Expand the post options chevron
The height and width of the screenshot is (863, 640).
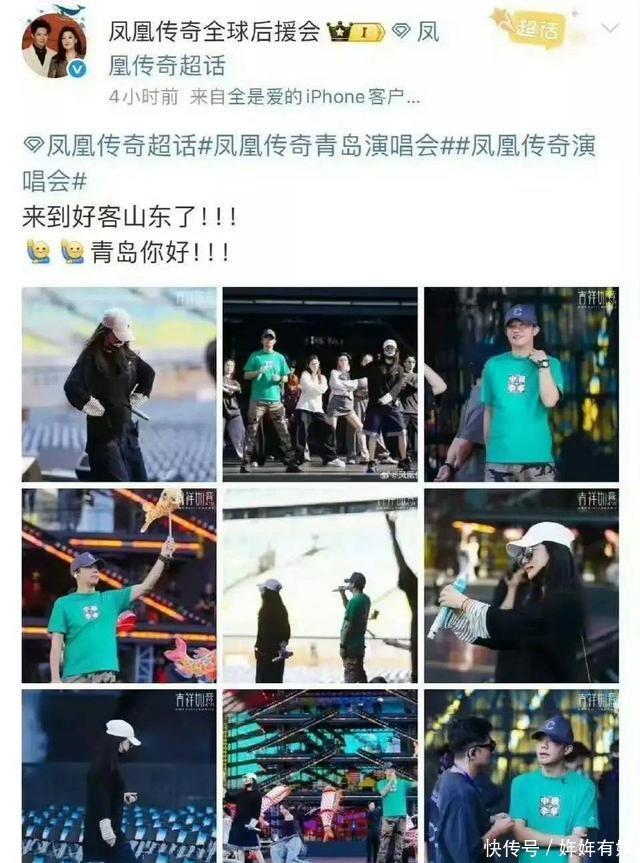[609, 28]
